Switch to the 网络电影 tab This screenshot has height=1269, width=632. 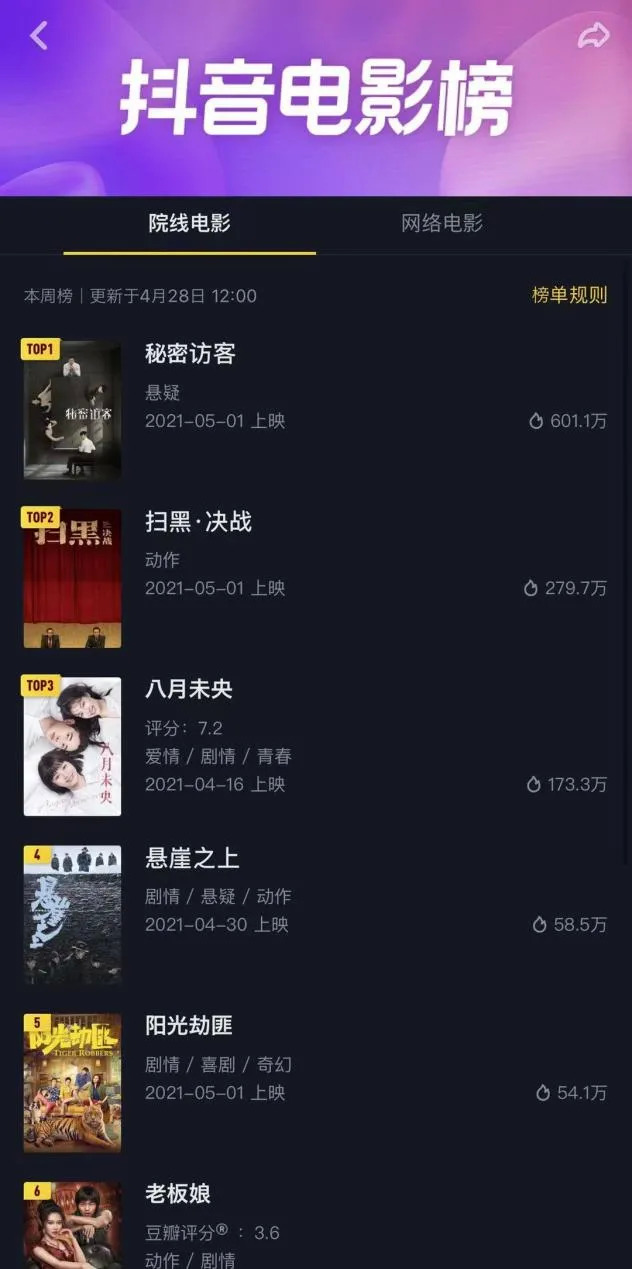[442, 223]
